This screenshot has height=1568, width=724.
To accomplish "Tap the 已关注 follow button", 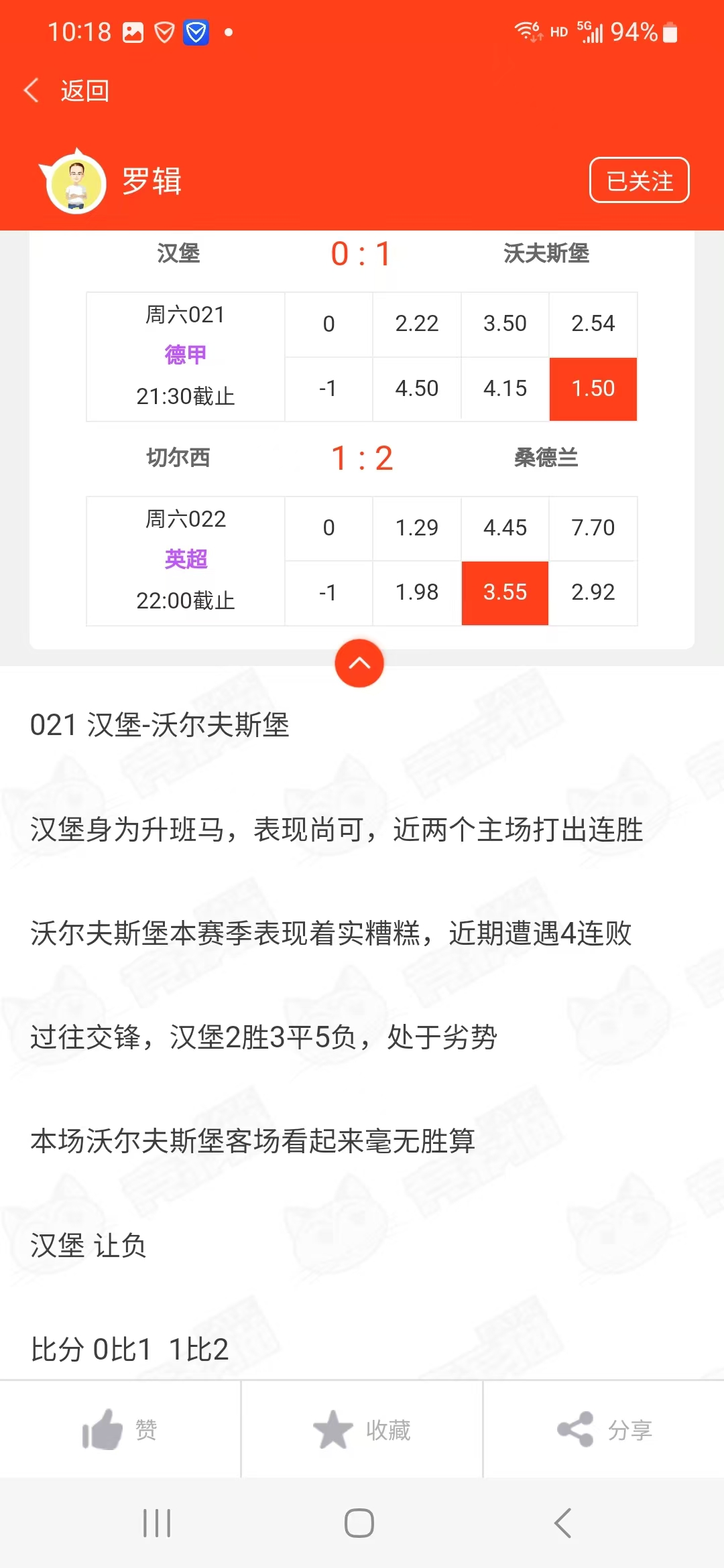I will pos(639,180).
